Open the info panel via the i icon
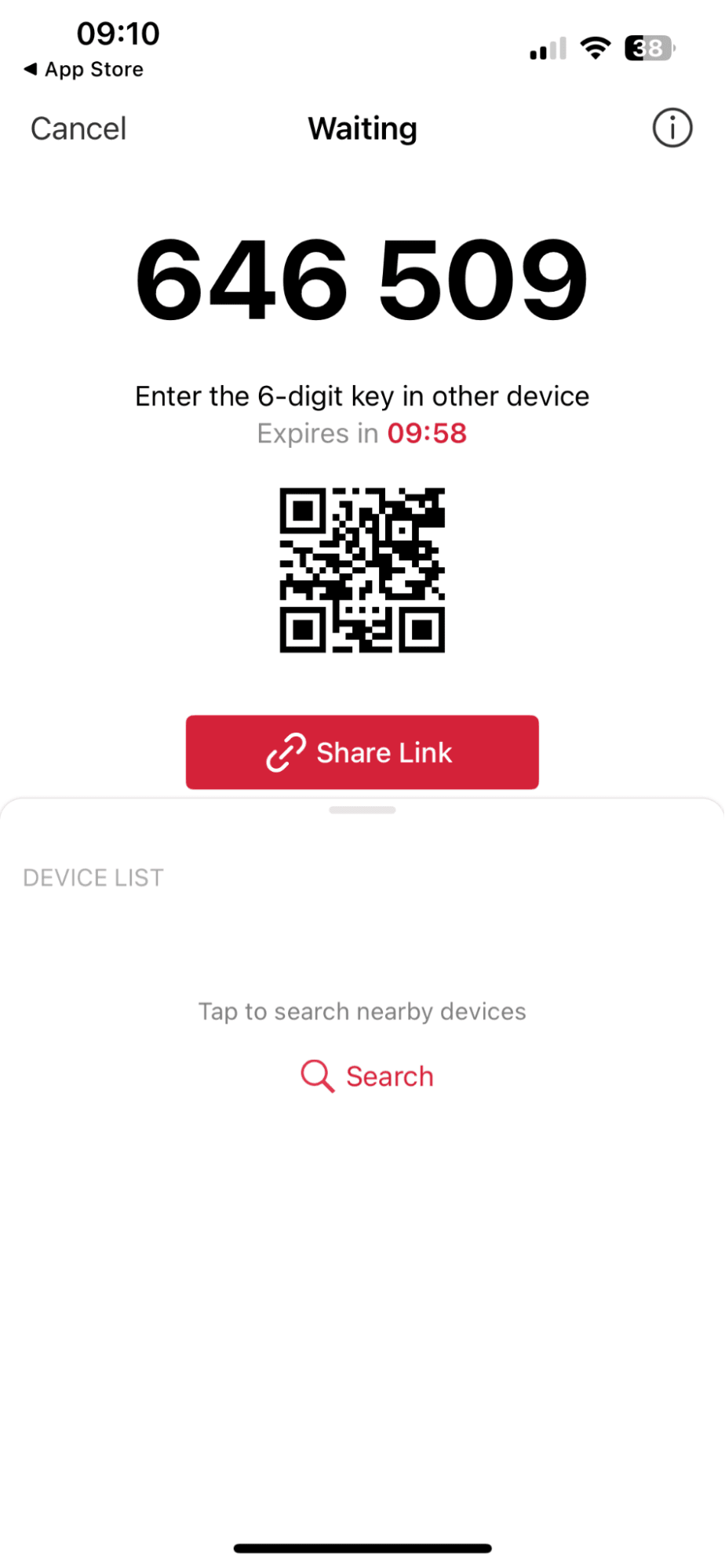Viewport: 725px width, 1568px height. (x=672, y=129)
